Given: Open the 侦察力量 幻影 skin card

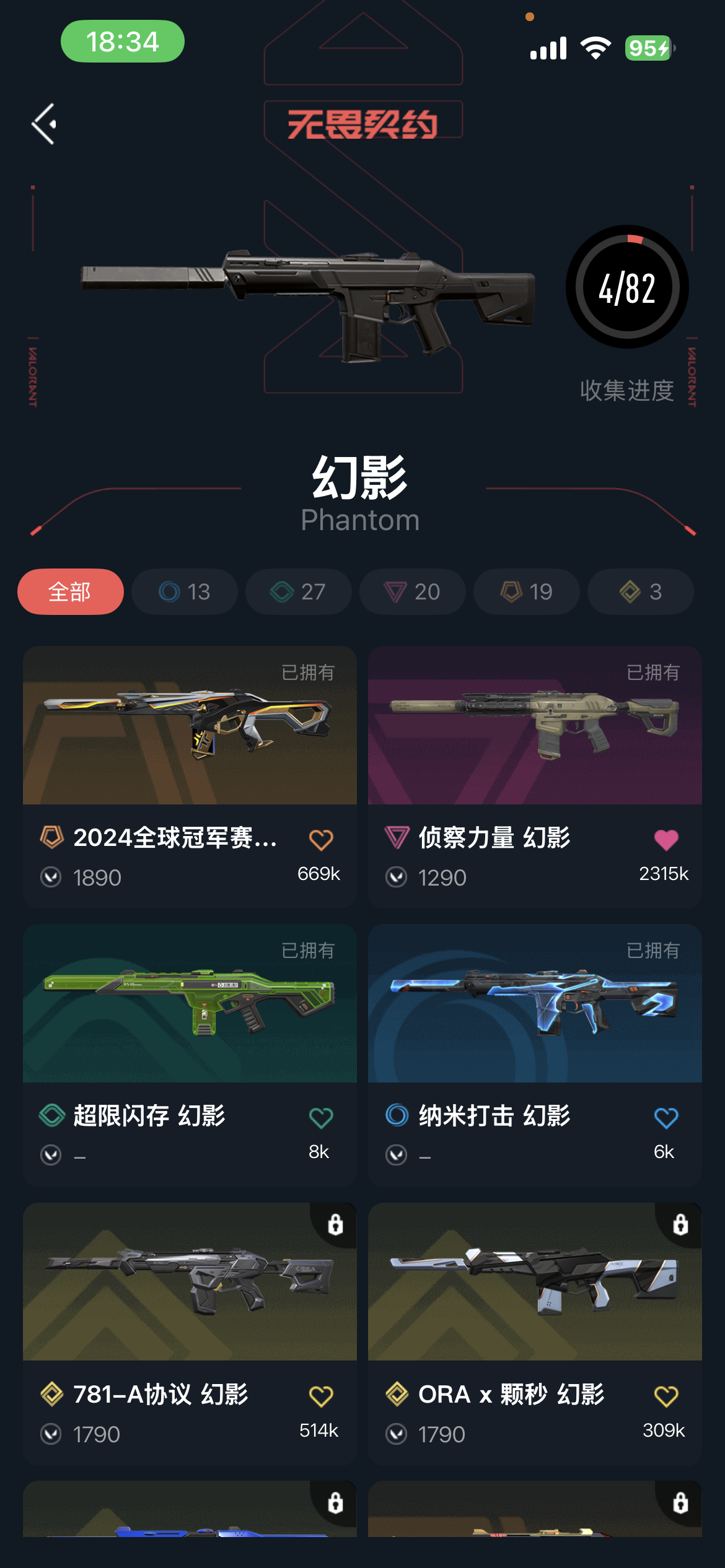Looking at the screenshot, I should tap(535, 777).
